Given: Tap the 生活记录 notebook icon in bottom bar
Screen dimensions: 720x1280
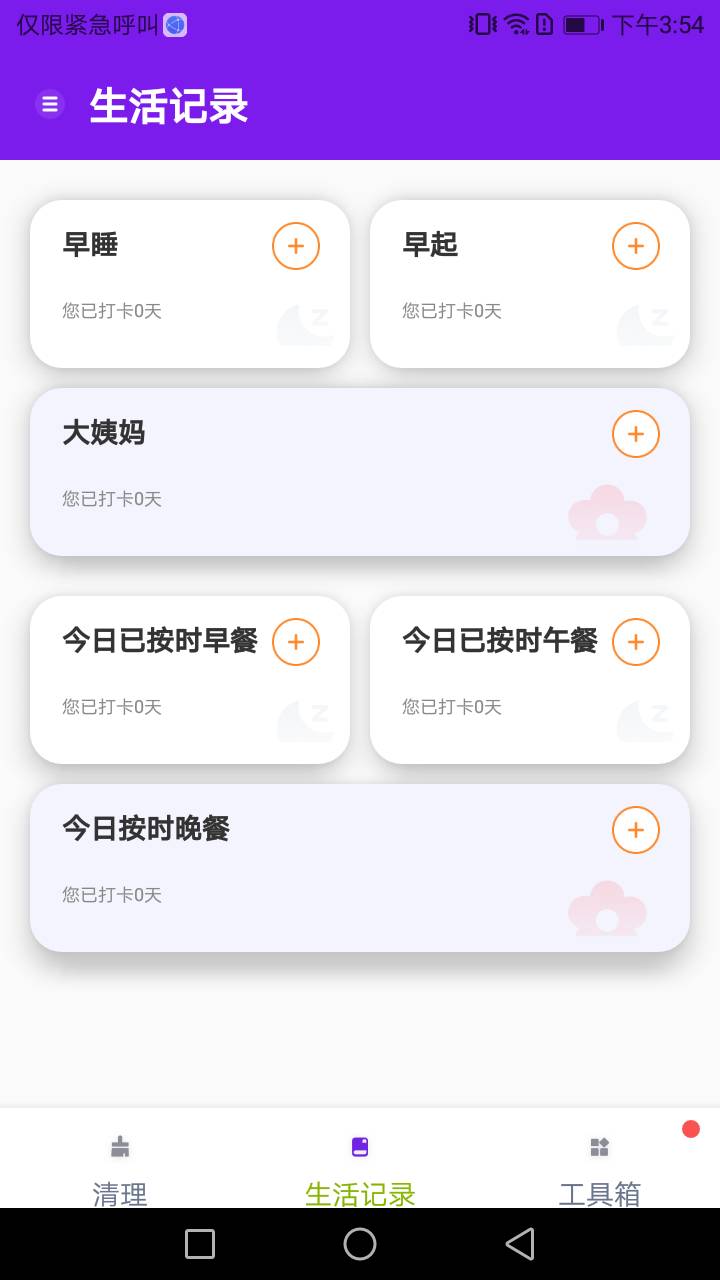Looking at the screenshot, I should (x=359, y=1147).
